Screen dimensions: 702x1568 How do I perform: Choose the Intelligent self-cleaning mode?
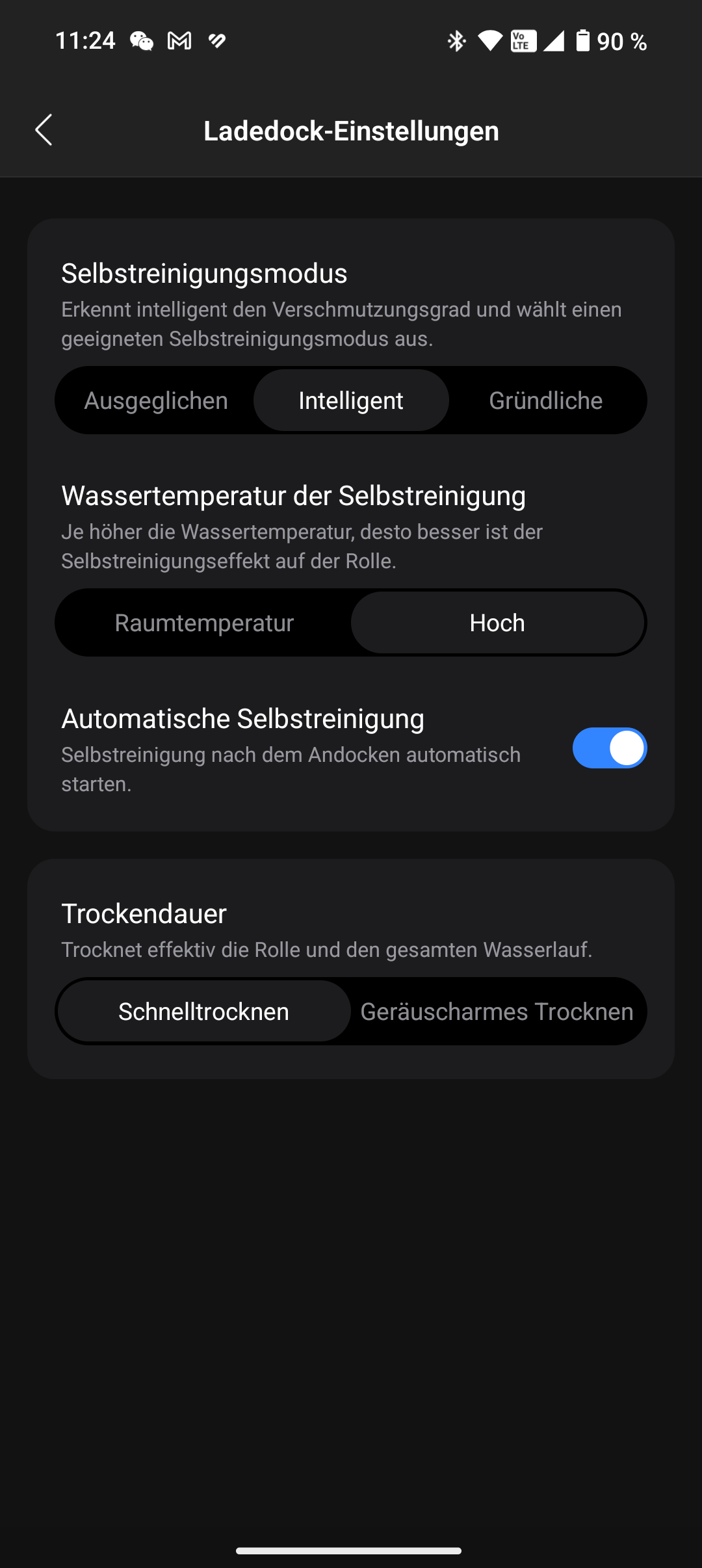pyautogui.click(x=351, y=400)
